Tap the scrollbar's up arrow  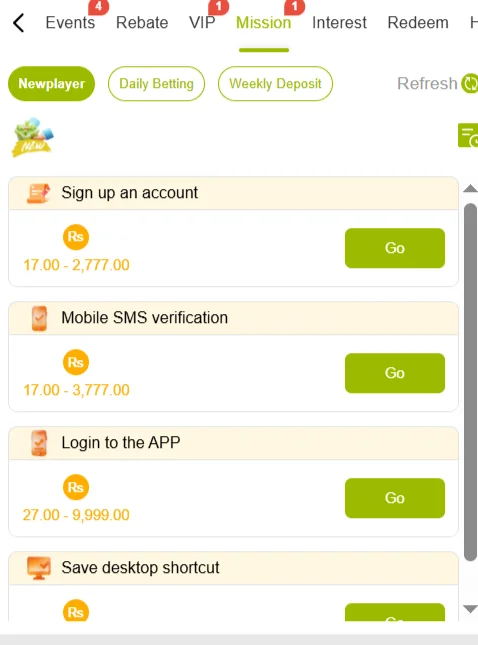[470, 189]
